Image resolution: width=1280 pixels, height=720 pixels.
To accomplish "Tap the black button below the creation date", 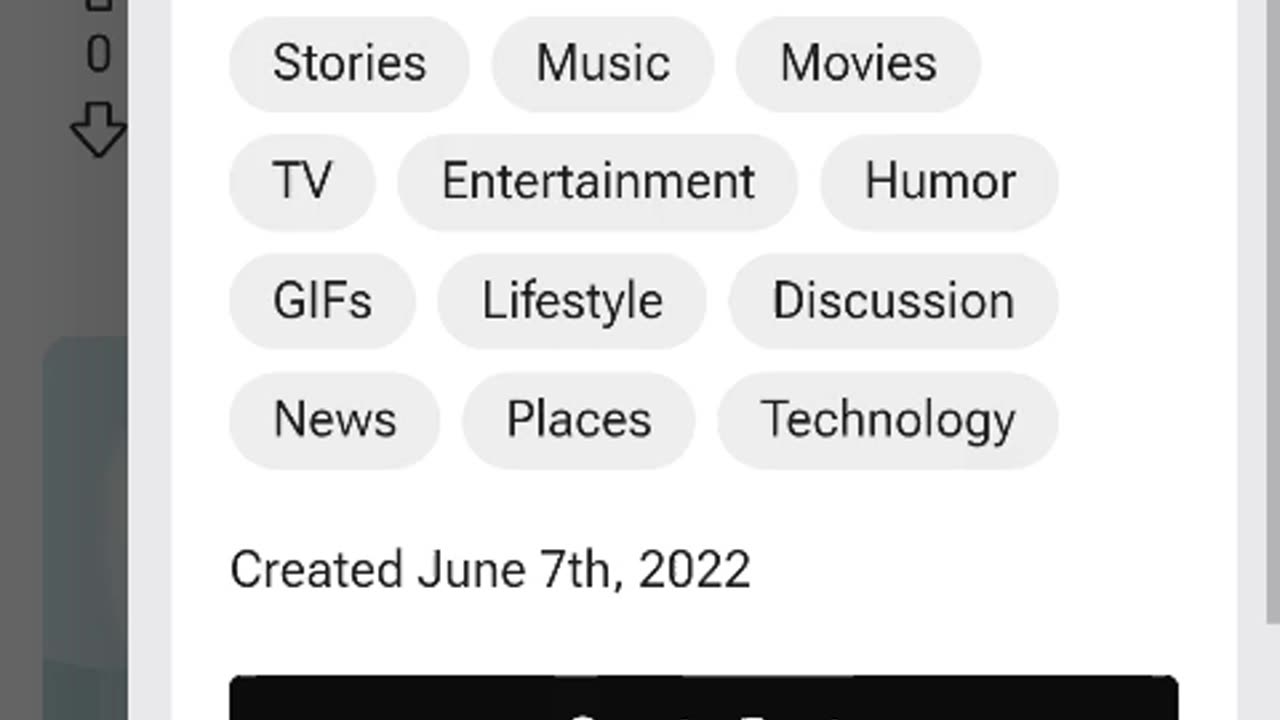I will 703,700.
